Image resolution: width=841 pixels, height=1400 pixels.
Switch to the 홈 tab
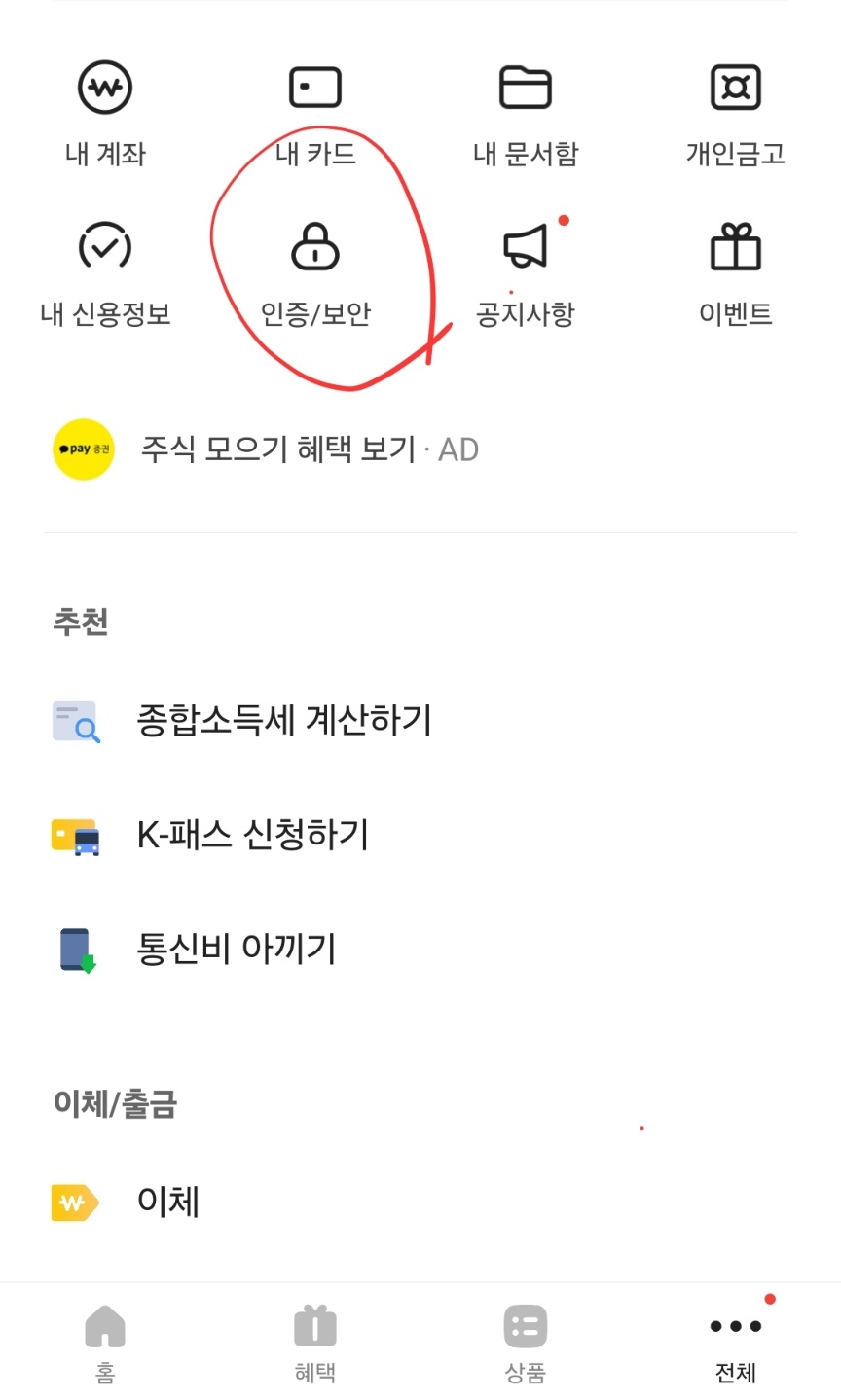pyautogui.click(x=104, y=1343)
